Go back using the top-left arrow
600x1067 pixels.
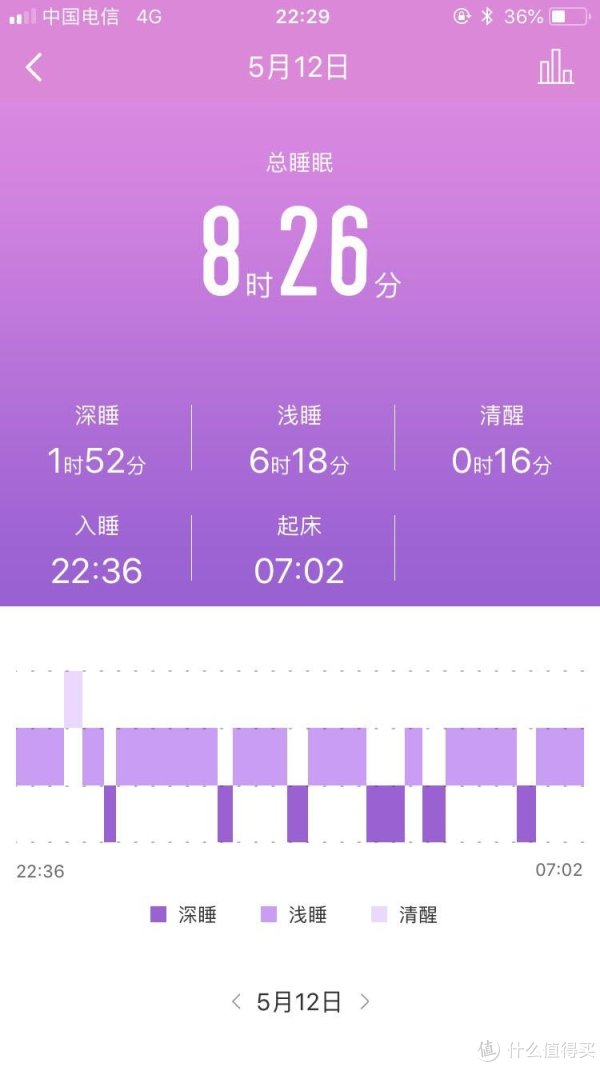pyautogui.click(x=34, y=68)
